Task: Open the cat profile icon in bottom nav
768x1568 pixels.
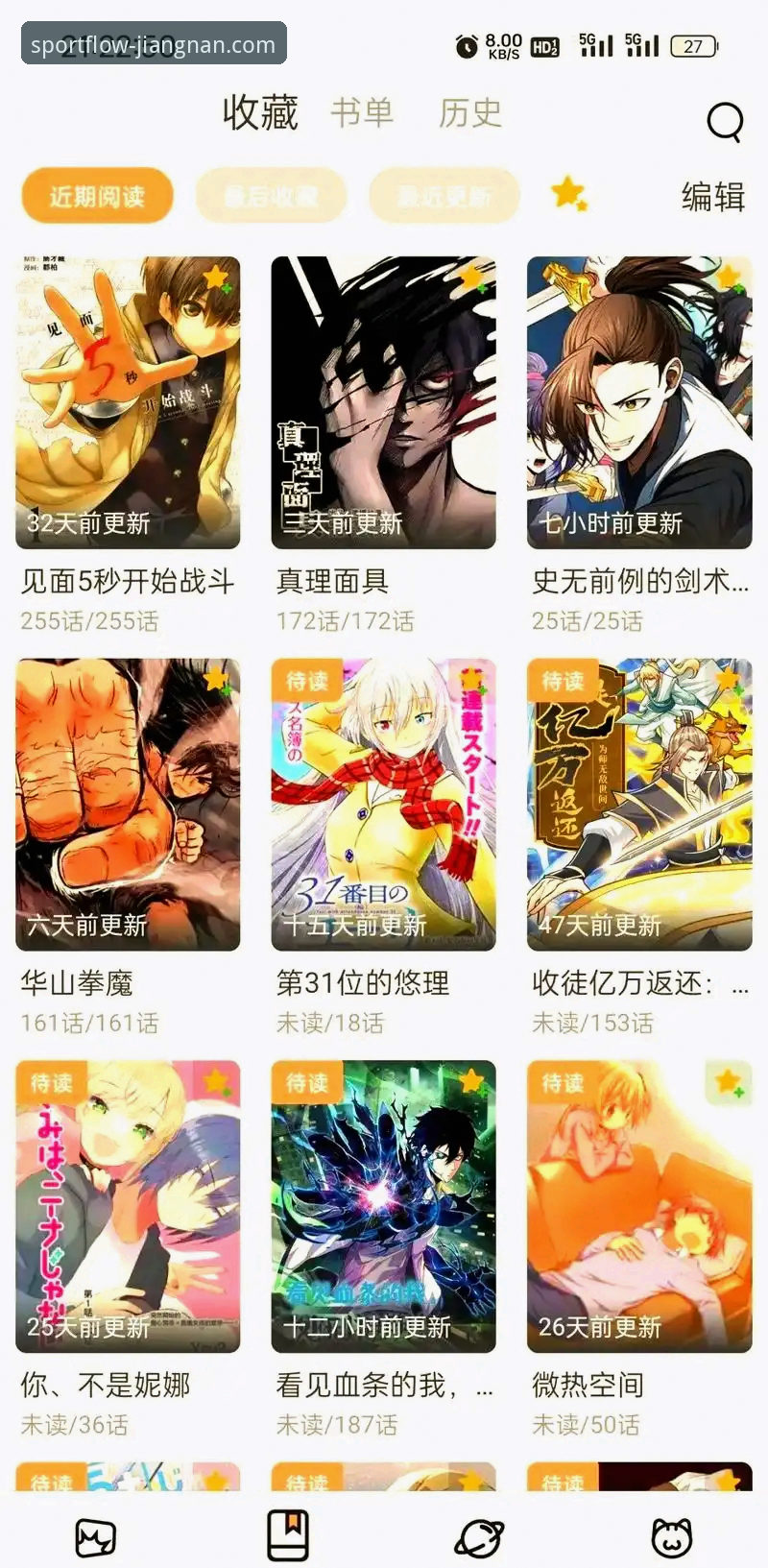Action: point(672,1534)
